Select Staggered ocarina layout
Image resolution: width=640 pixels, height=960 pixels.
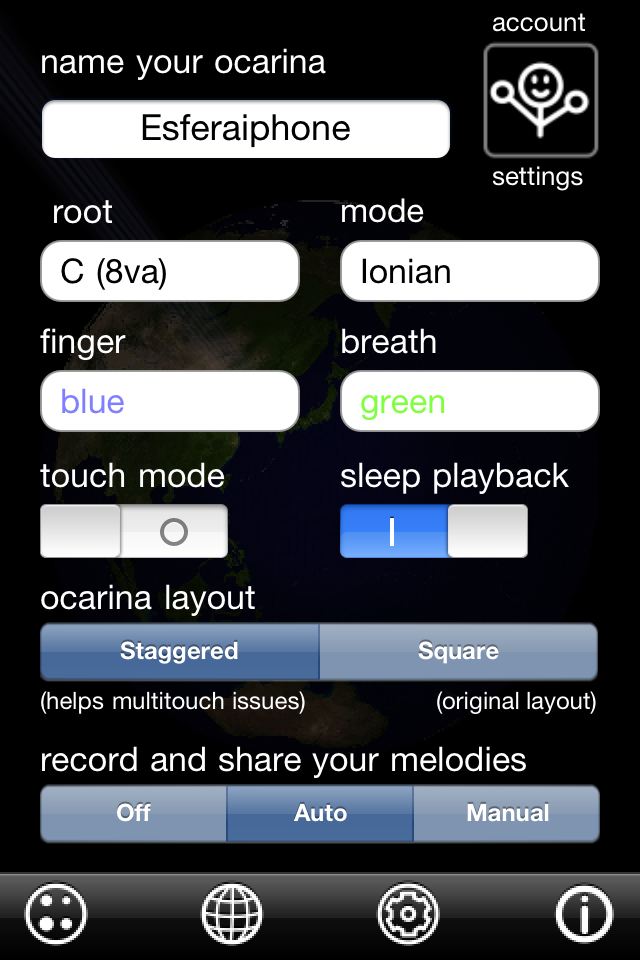(180, 652)
